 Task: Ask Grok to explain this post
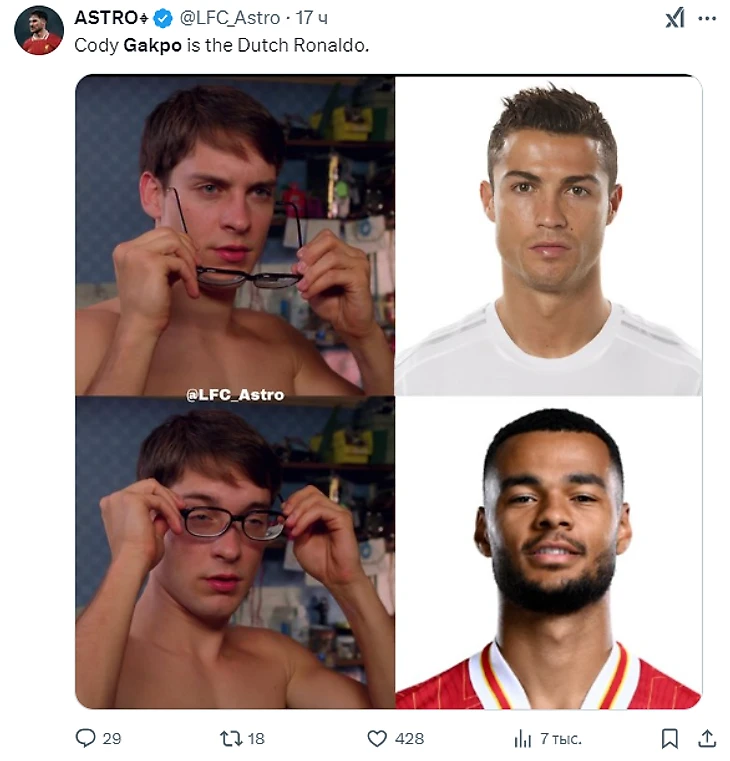675,19
